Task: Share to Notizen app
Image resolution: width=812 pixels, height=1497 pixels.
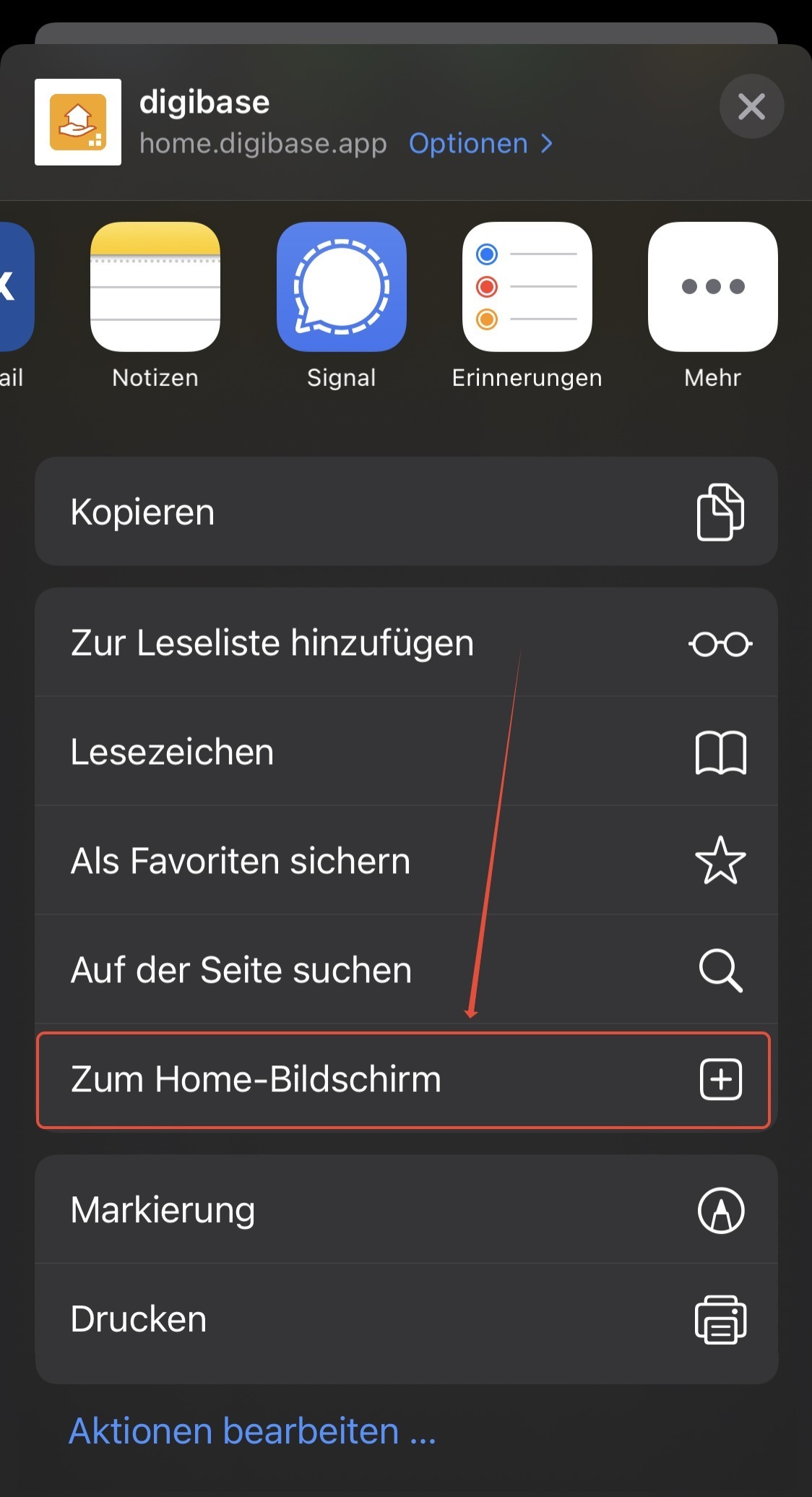Action: [x=155, y=287]
